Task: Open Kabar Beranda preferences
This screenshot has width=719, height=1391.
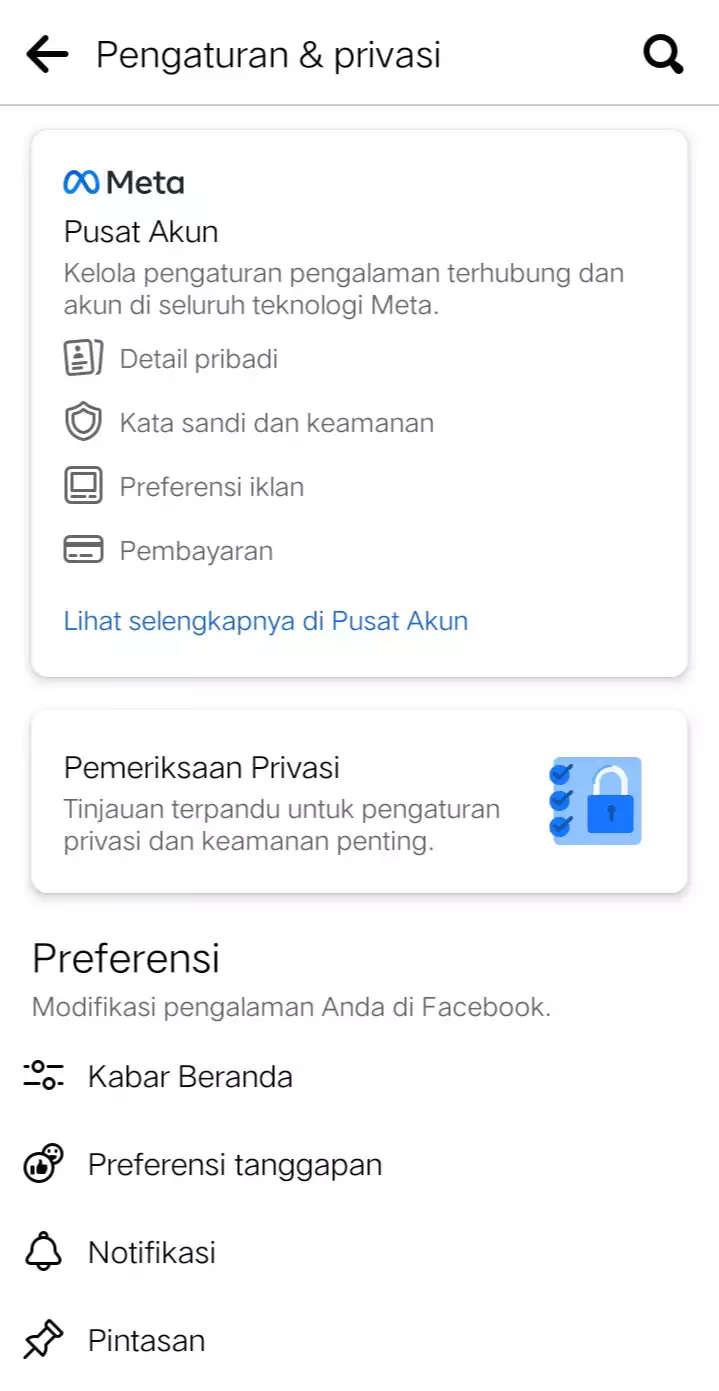Action: (x=359, y=1077)
